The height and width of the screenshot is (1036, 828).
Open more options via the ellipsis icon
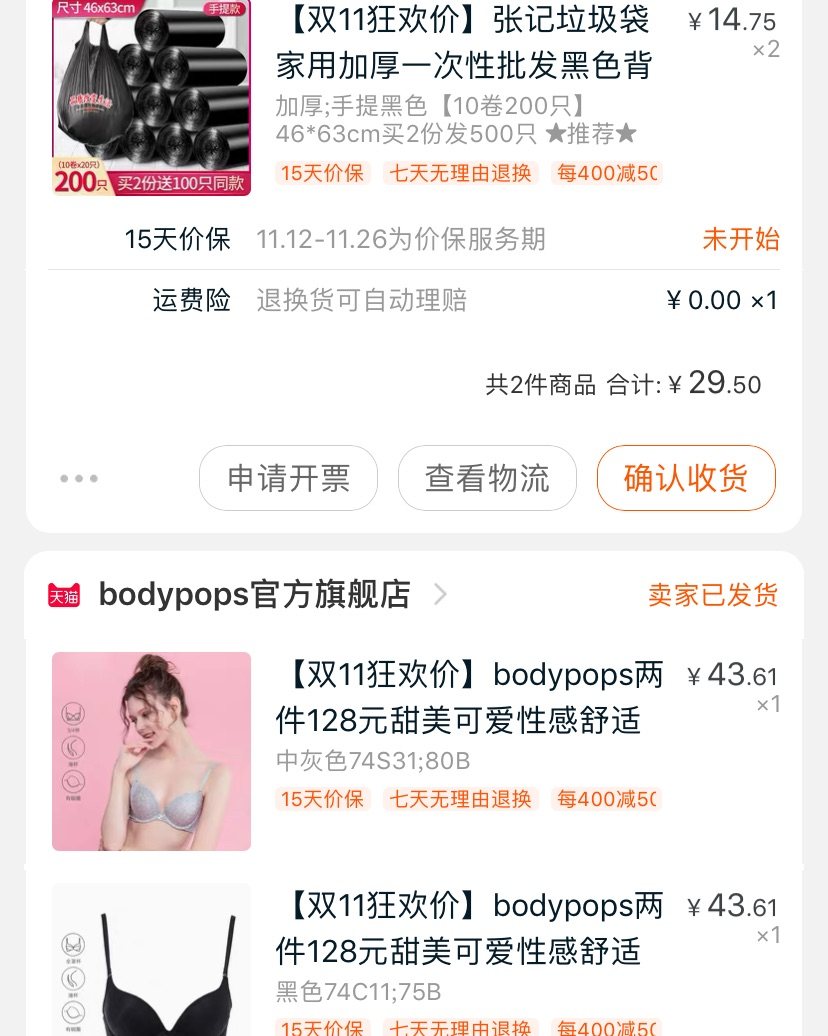coord(79,478)
